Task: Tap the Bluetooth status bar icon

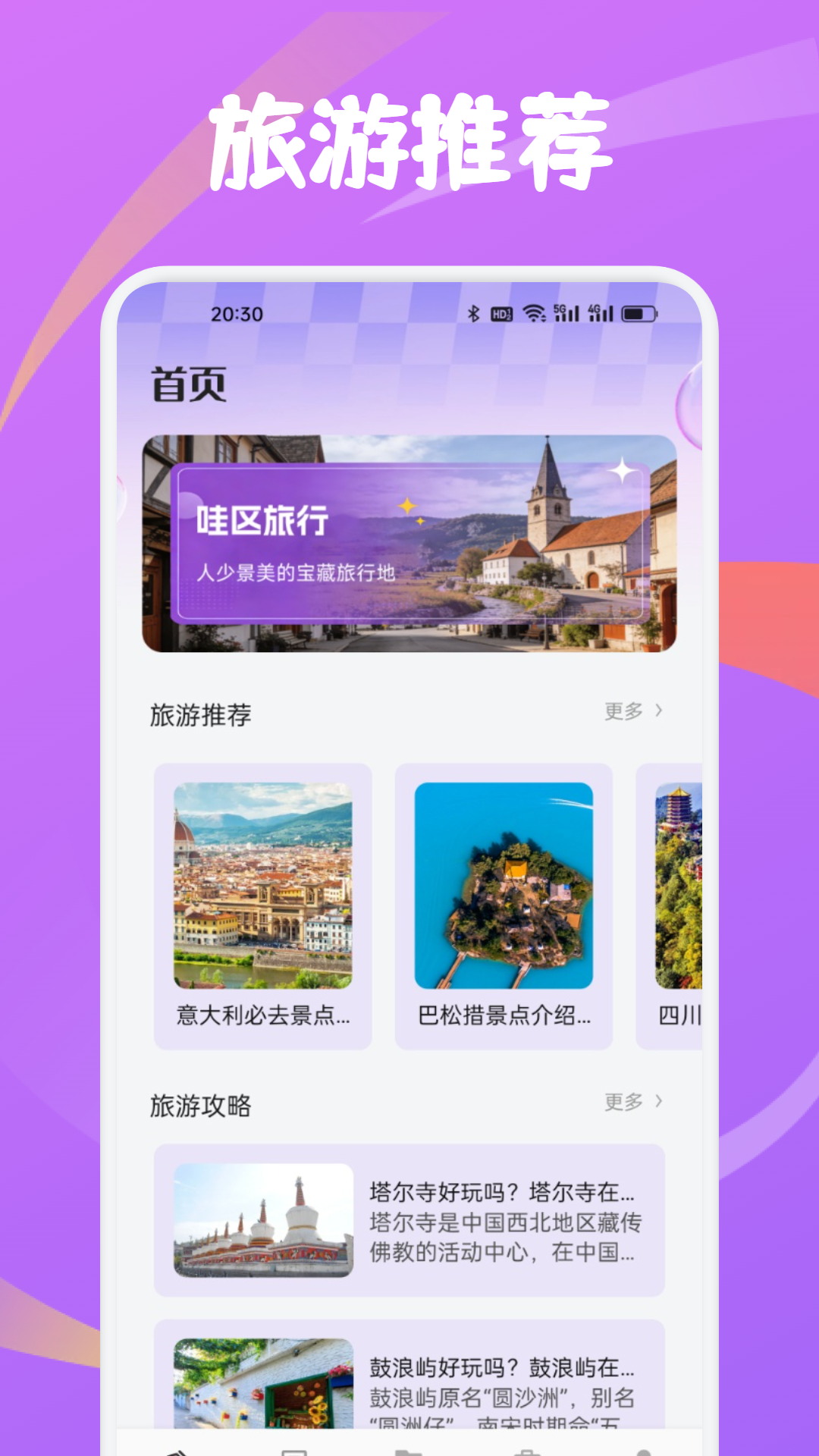Action: [x=474, y=313]
